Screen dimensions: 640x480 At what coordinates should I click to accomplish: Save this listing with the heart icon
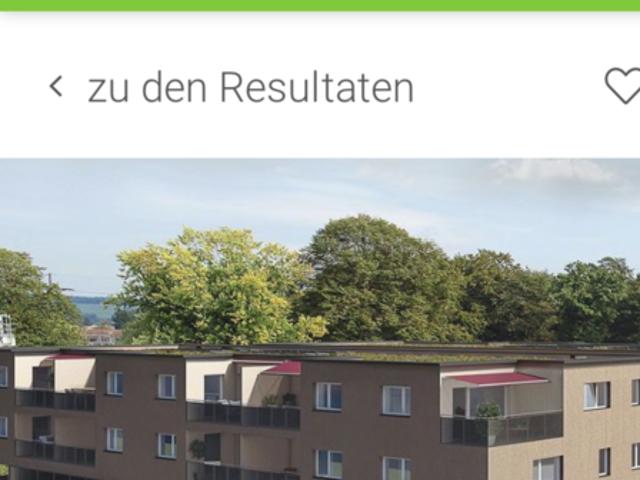(623, 87)
